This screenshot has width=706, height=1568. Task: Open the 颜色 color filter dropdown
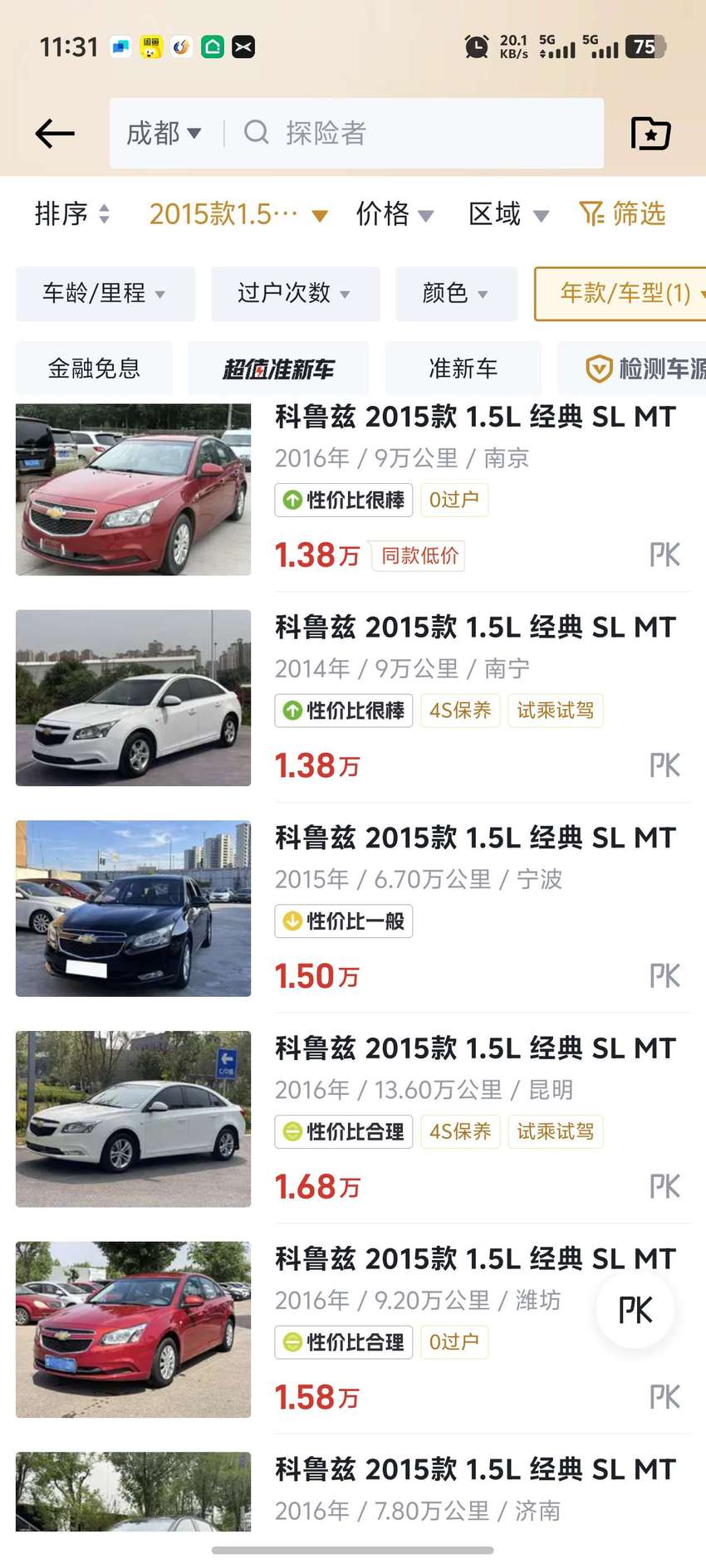(456, 293)
